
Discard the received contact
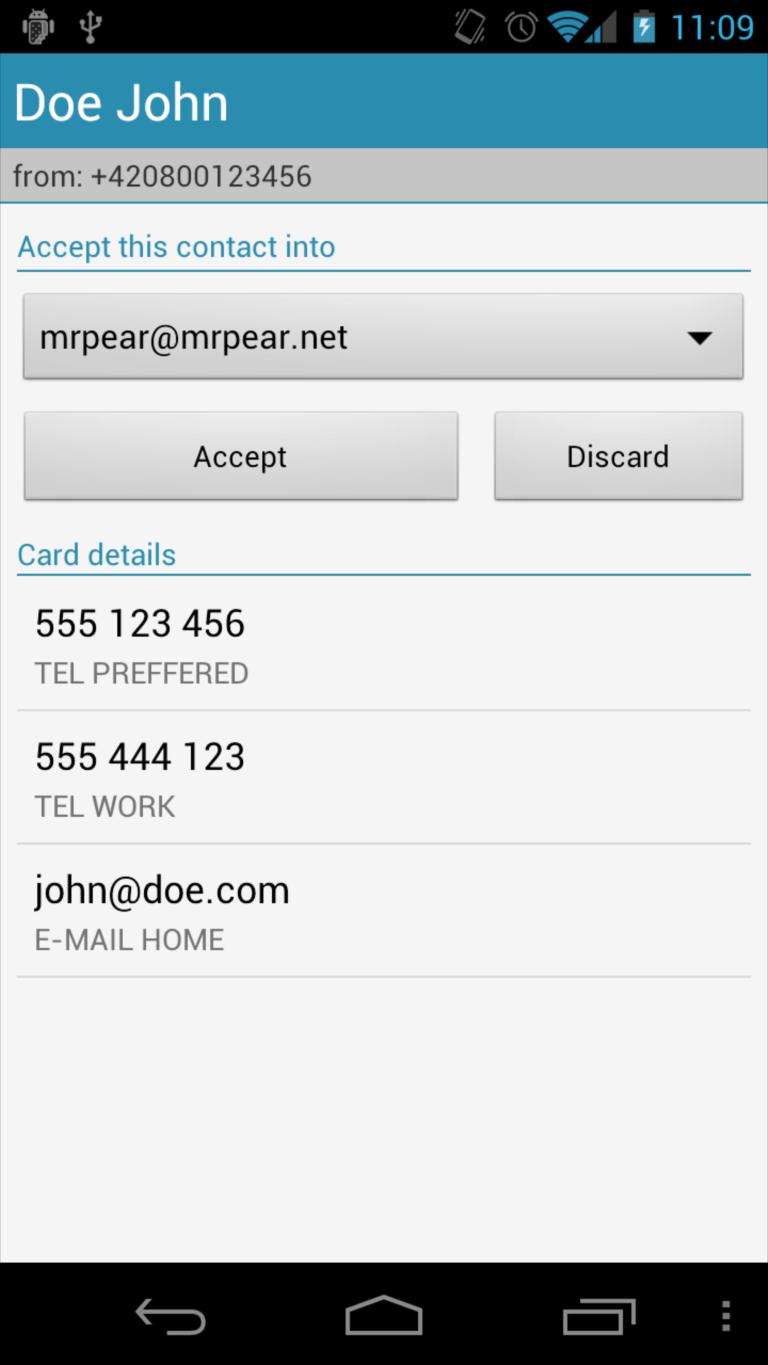click(618, 457)
